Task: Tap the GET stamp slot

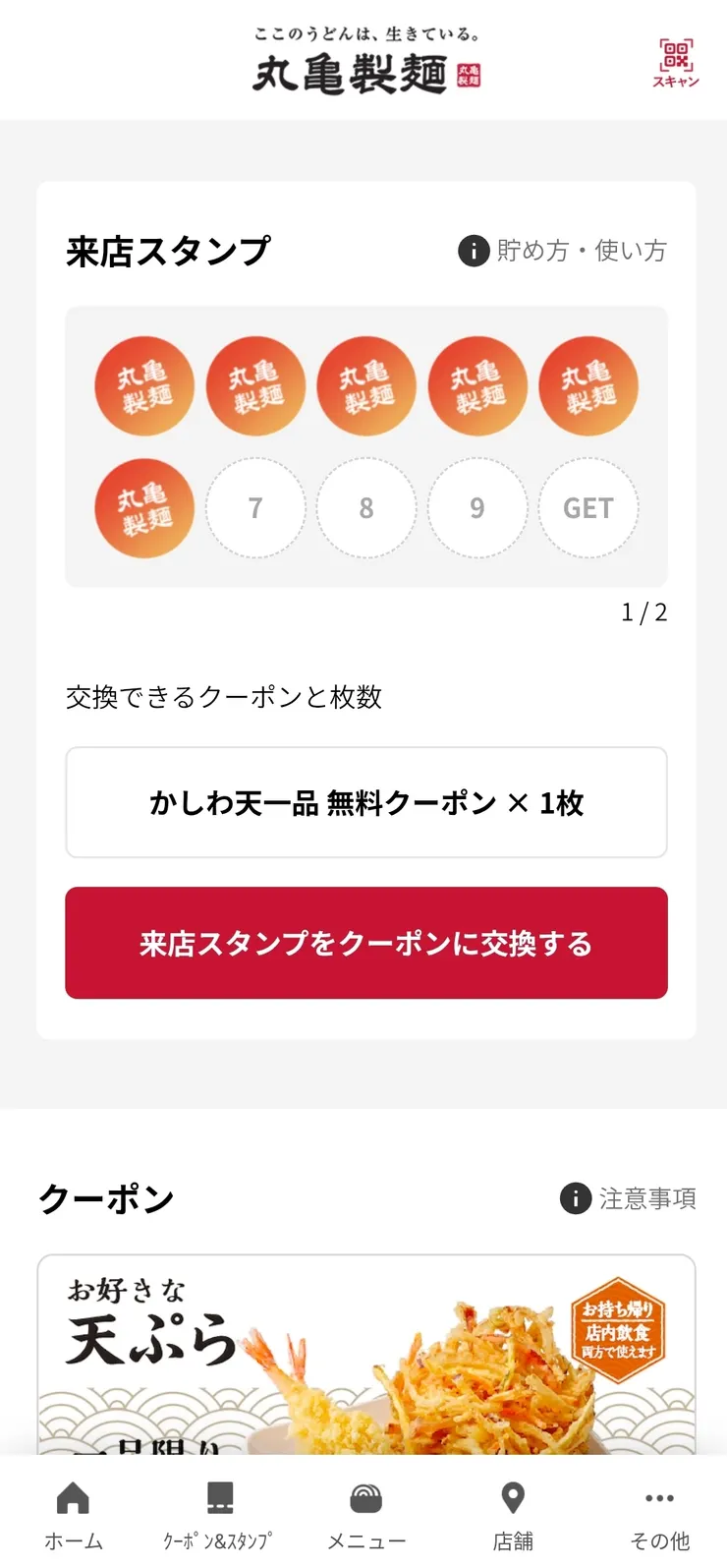Action: [x=588, y=507]
